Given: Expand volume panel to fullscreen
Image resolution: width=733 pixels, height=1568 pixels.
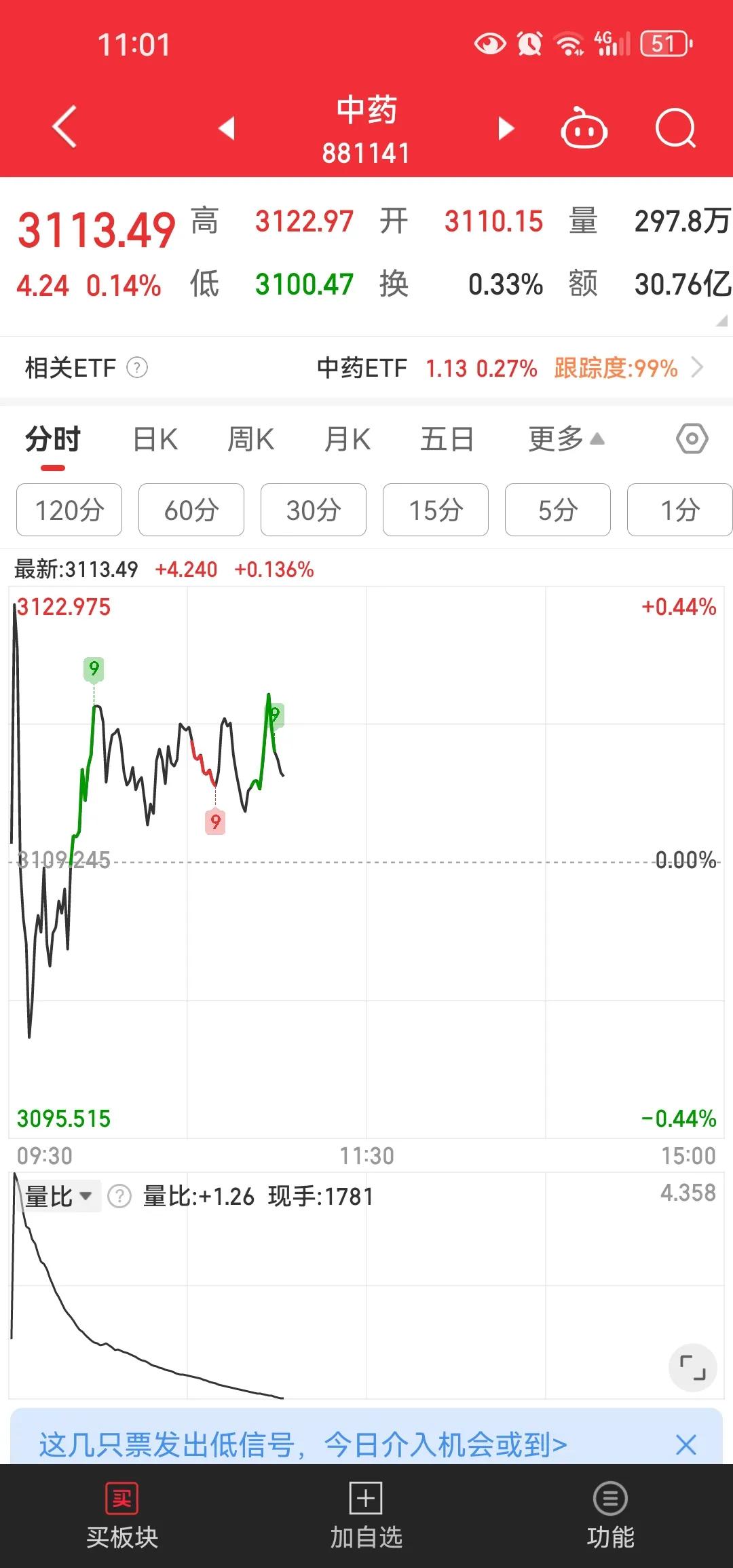Looking at the screenshot, I should pyautogui.click(x=694, y=1366).
